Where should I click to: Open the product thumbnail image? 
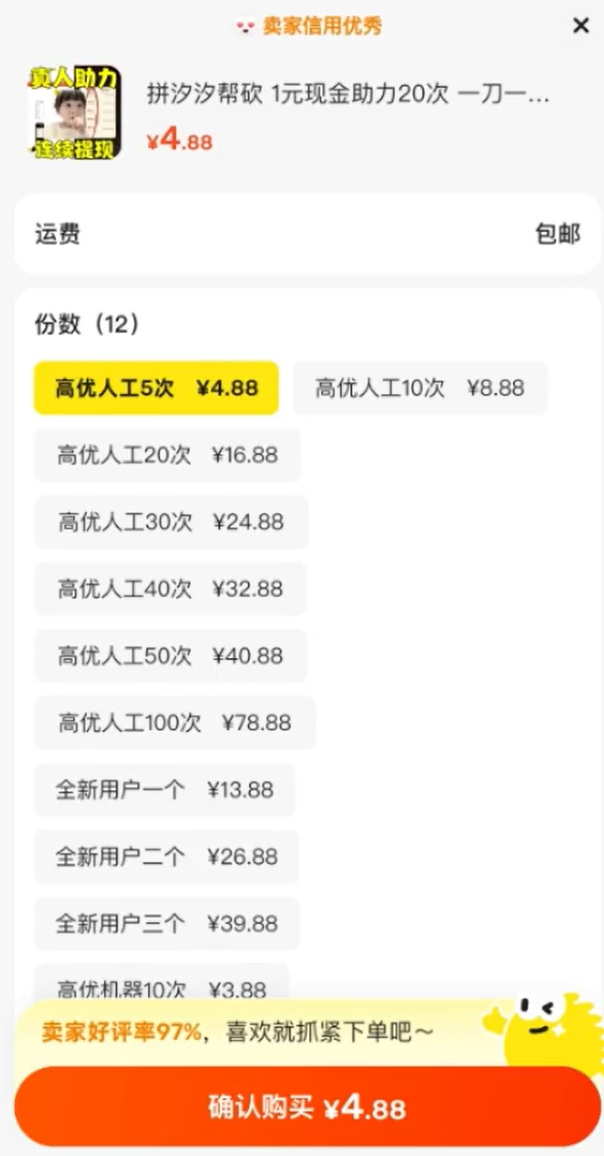click(x=74, y=111)
